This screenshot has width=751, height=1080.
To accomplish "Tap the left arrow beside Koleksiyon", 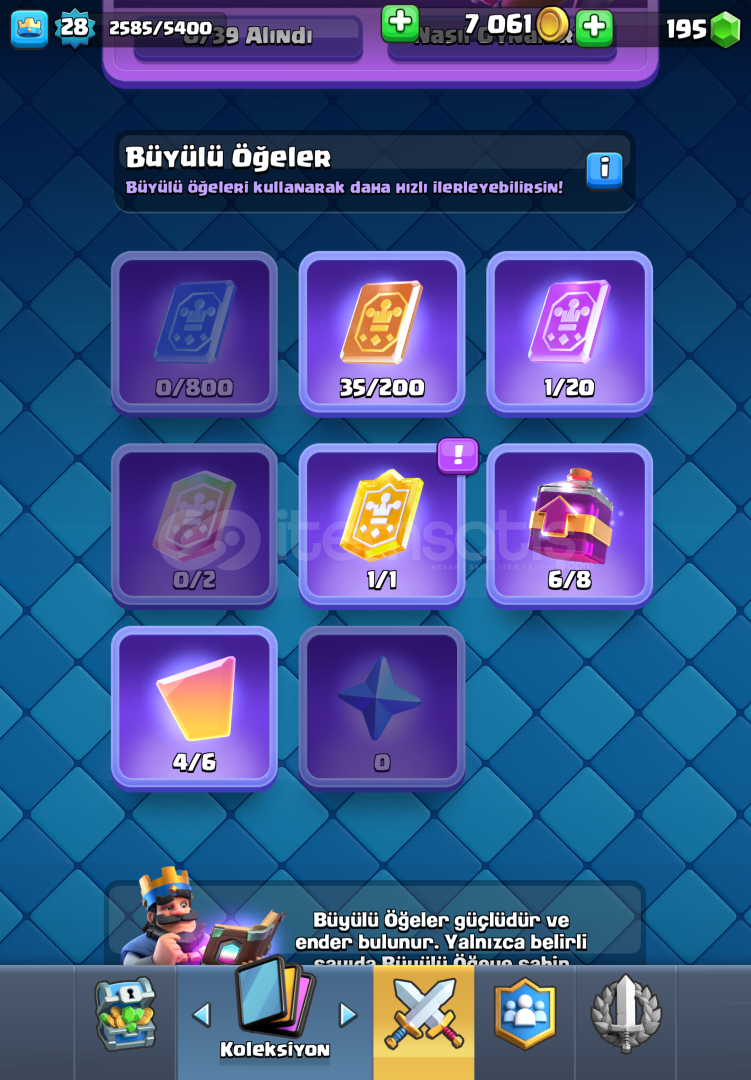I will (x=201, y=1014).
